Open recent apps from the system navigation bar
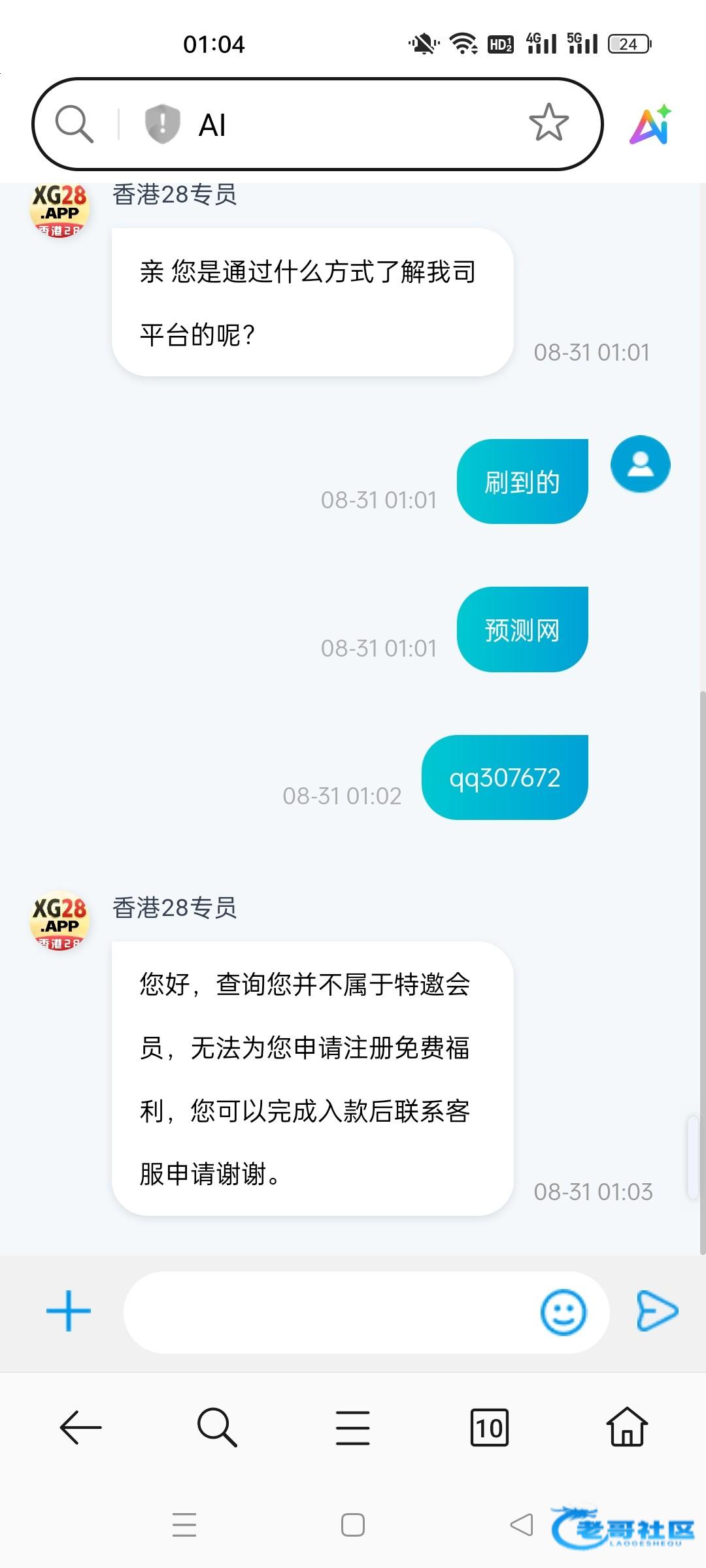Image resolution: width=706 pixels, height=1568 pixels. pyautogui.click(x=184, y=1525)
